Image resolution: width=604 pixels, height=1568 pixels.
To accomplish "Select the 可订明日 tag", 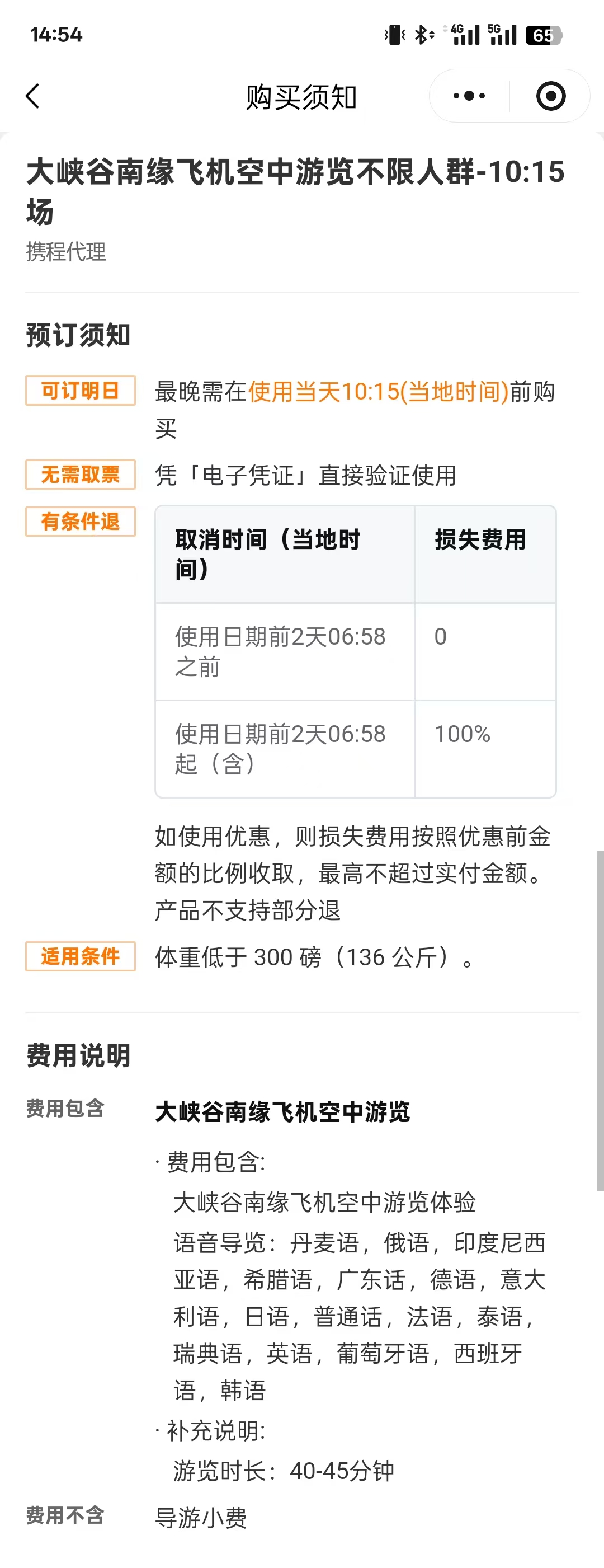I will pos(79,392).
